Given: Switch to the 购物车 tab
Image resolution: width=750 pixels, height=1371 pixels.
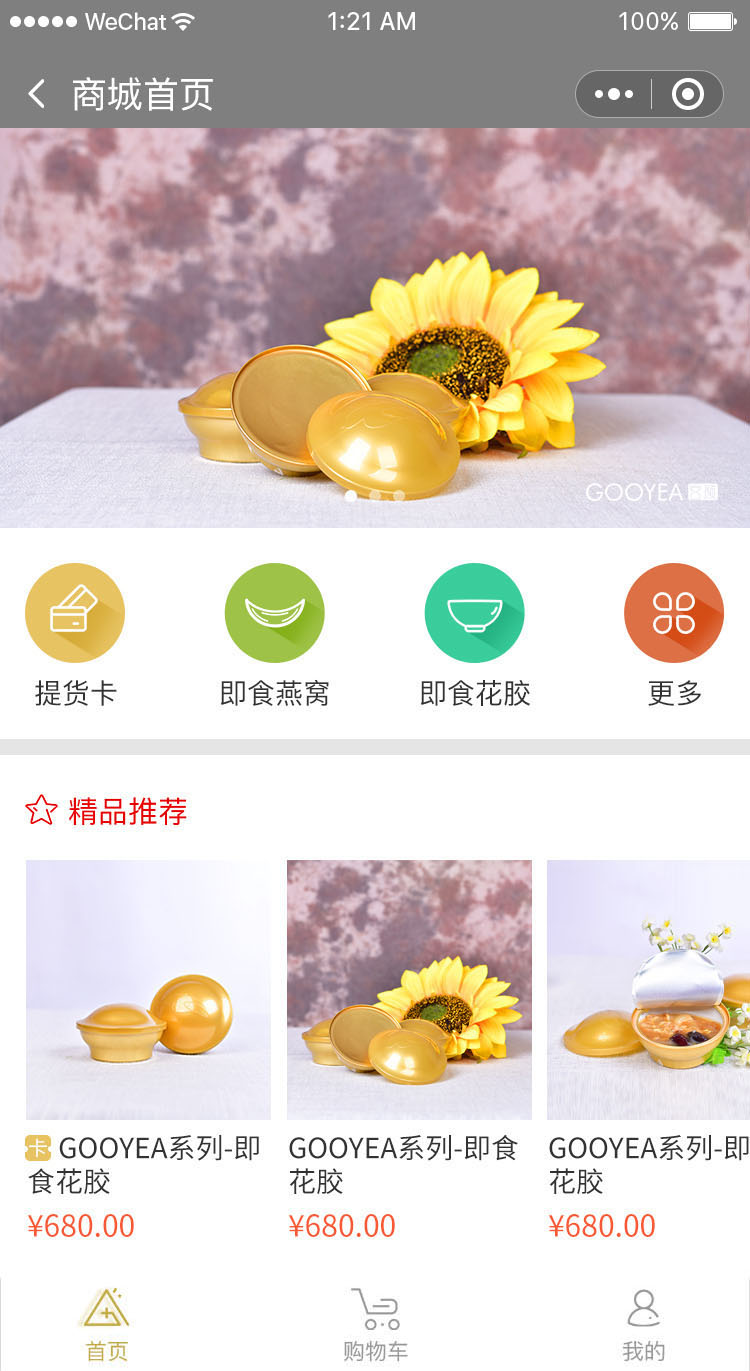Looking at the screenshot, I should point(375,1324).
